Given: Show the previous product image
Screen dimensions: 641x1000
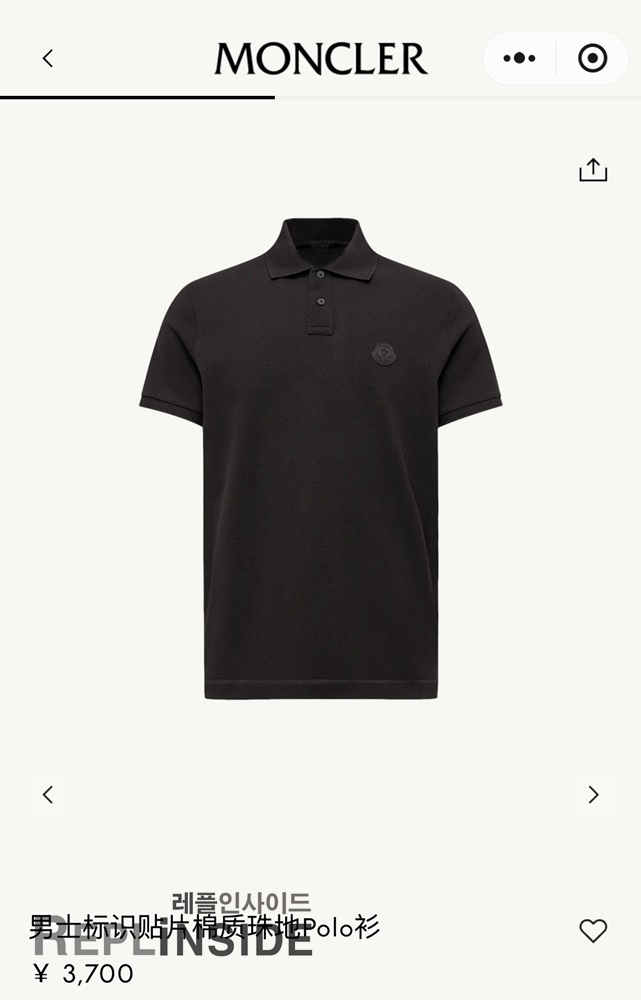Looking at the screenshot, I should pos(47,795).
